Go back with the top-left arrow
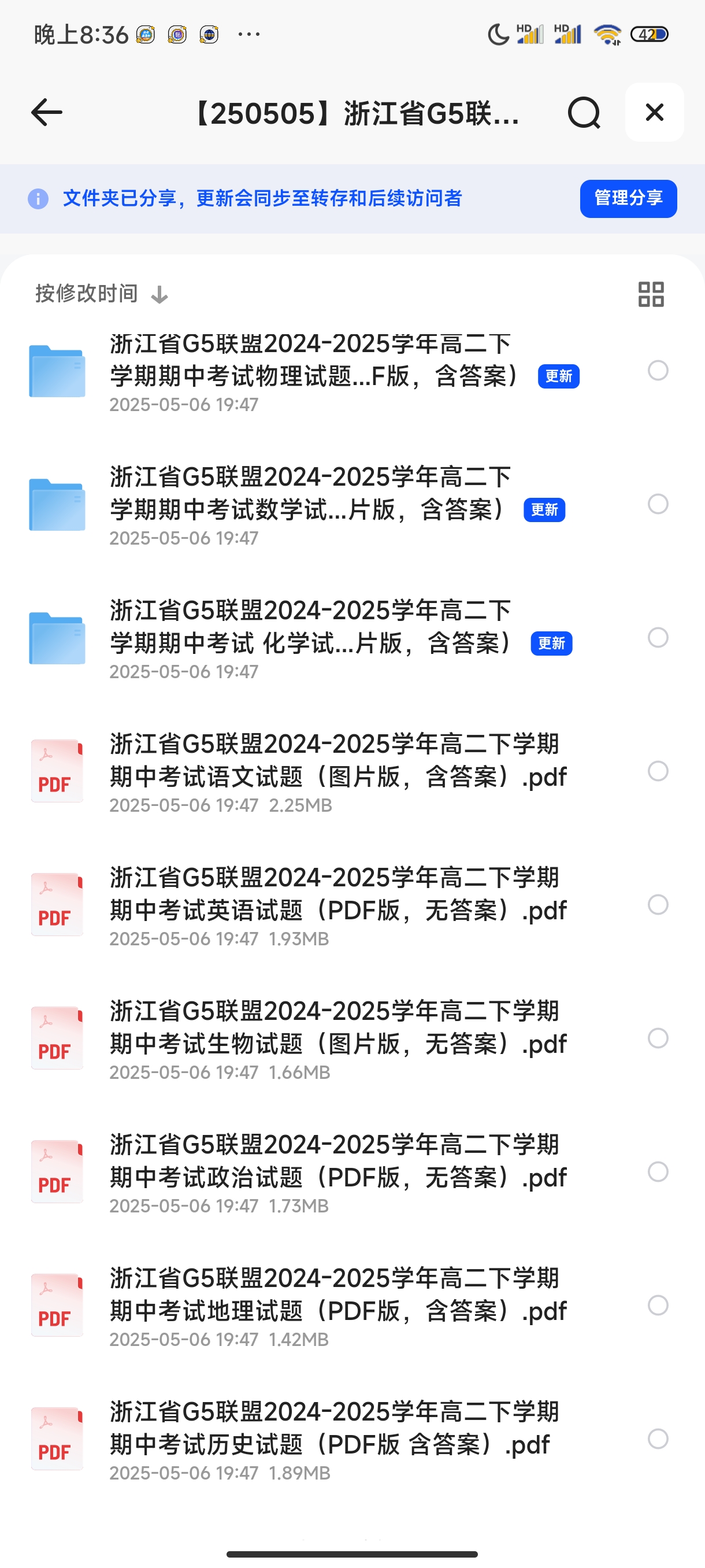Image resolution: width=705 pixels, height=1568 pixels. click(47, 113)
